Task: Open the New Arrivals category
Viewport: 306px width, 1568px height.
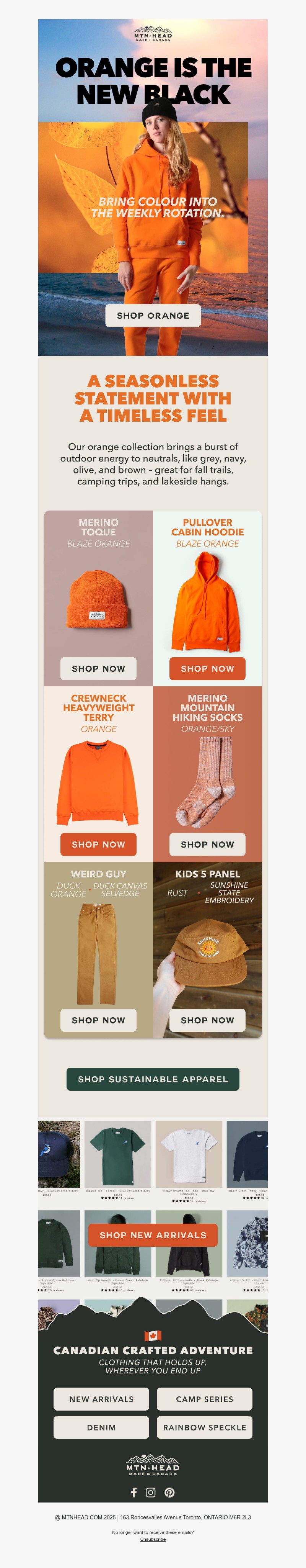Action: 101,1399
